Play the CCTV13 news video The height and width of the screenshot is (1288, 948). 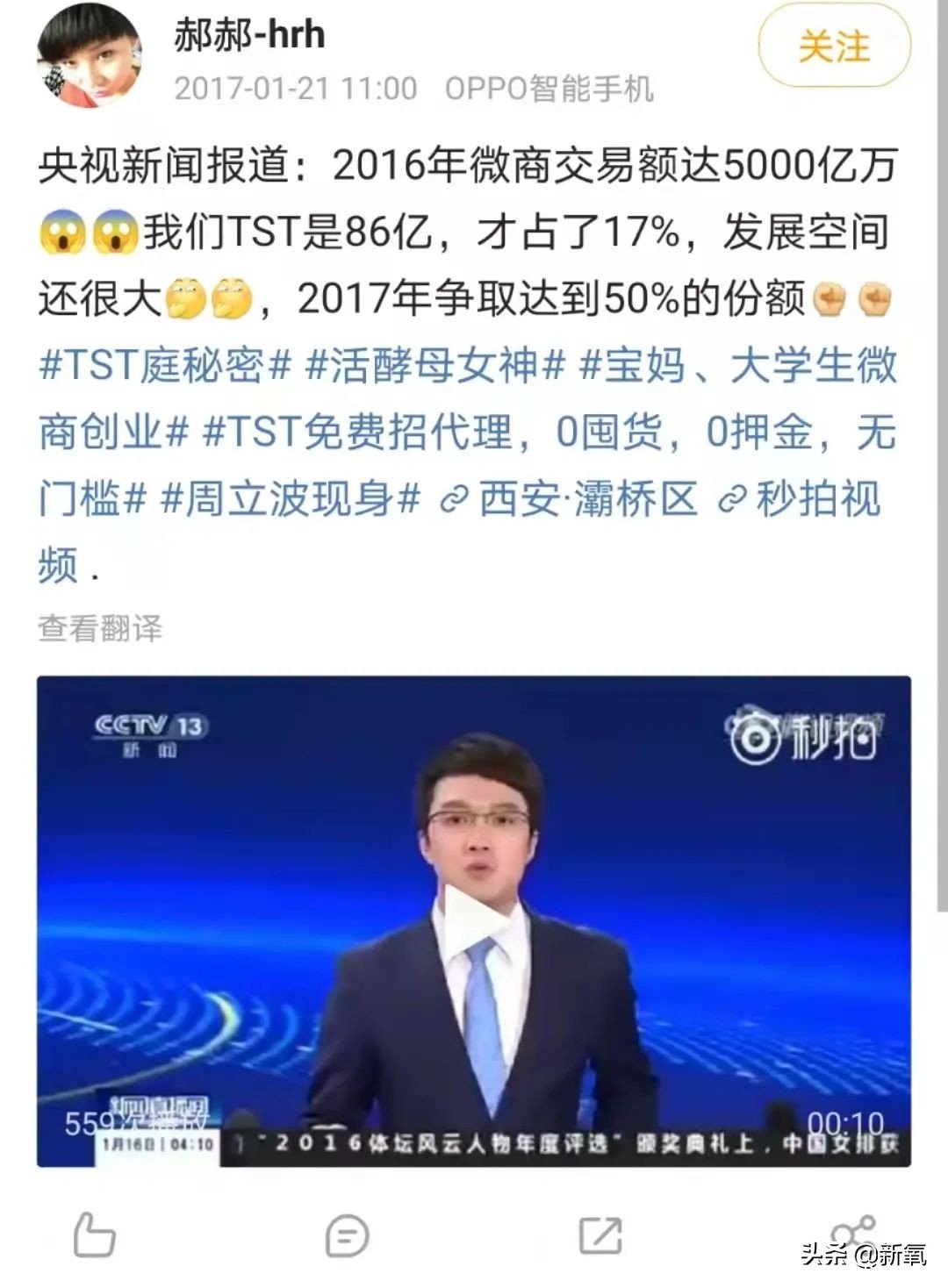click(x=474, y=921)
